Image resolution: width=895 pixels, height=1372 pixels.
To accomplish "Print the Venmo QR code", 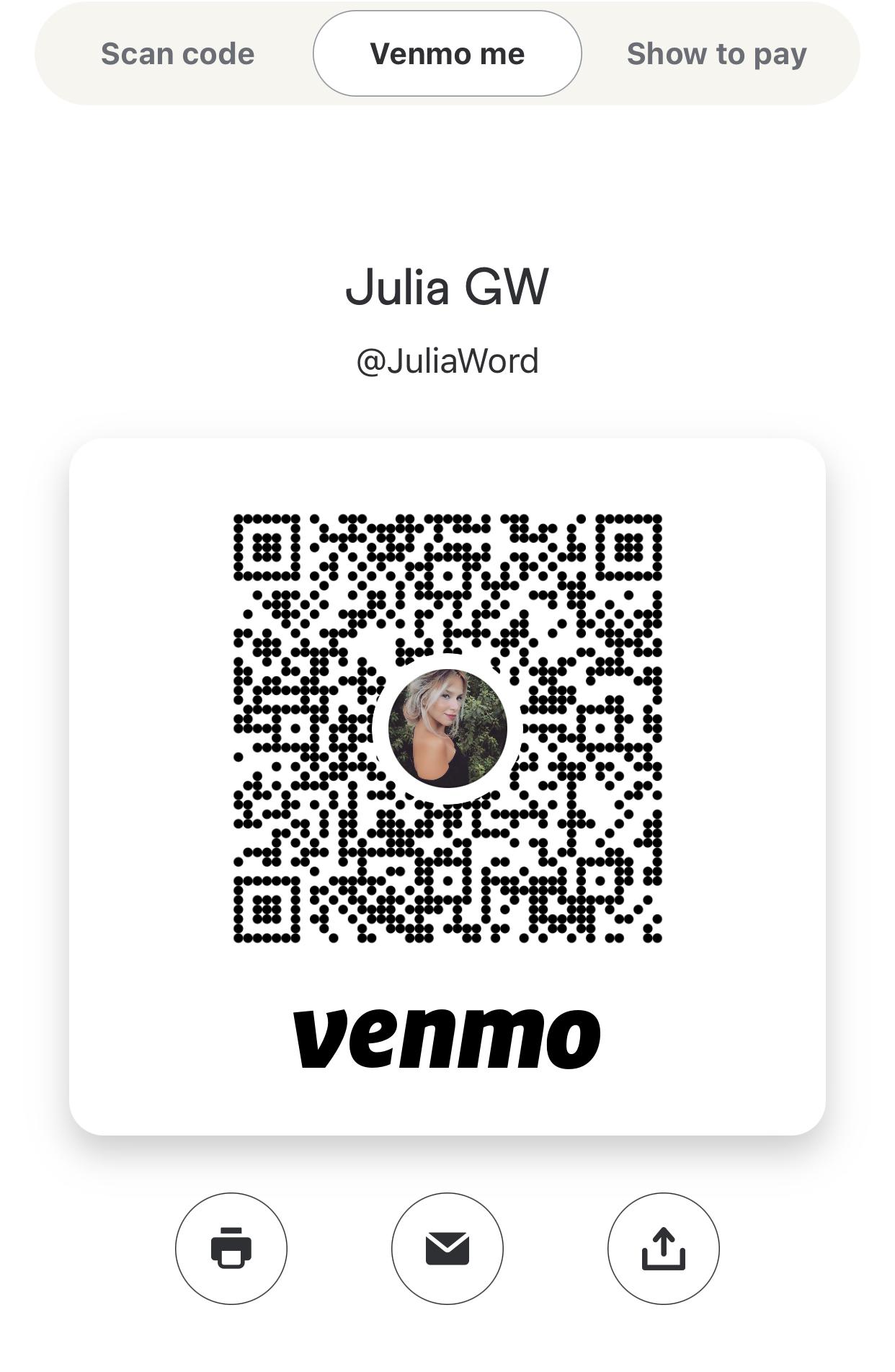I will tap(231, 1248).
